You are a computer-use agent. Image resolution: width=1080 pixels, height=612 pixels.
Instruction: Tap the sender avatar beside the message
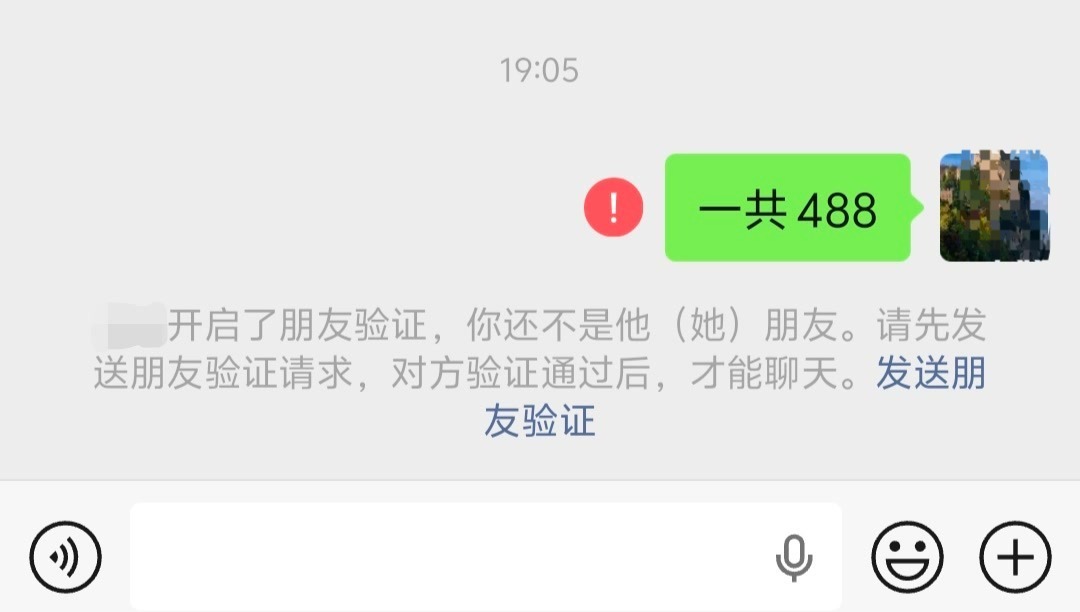[x=993, y=207]
